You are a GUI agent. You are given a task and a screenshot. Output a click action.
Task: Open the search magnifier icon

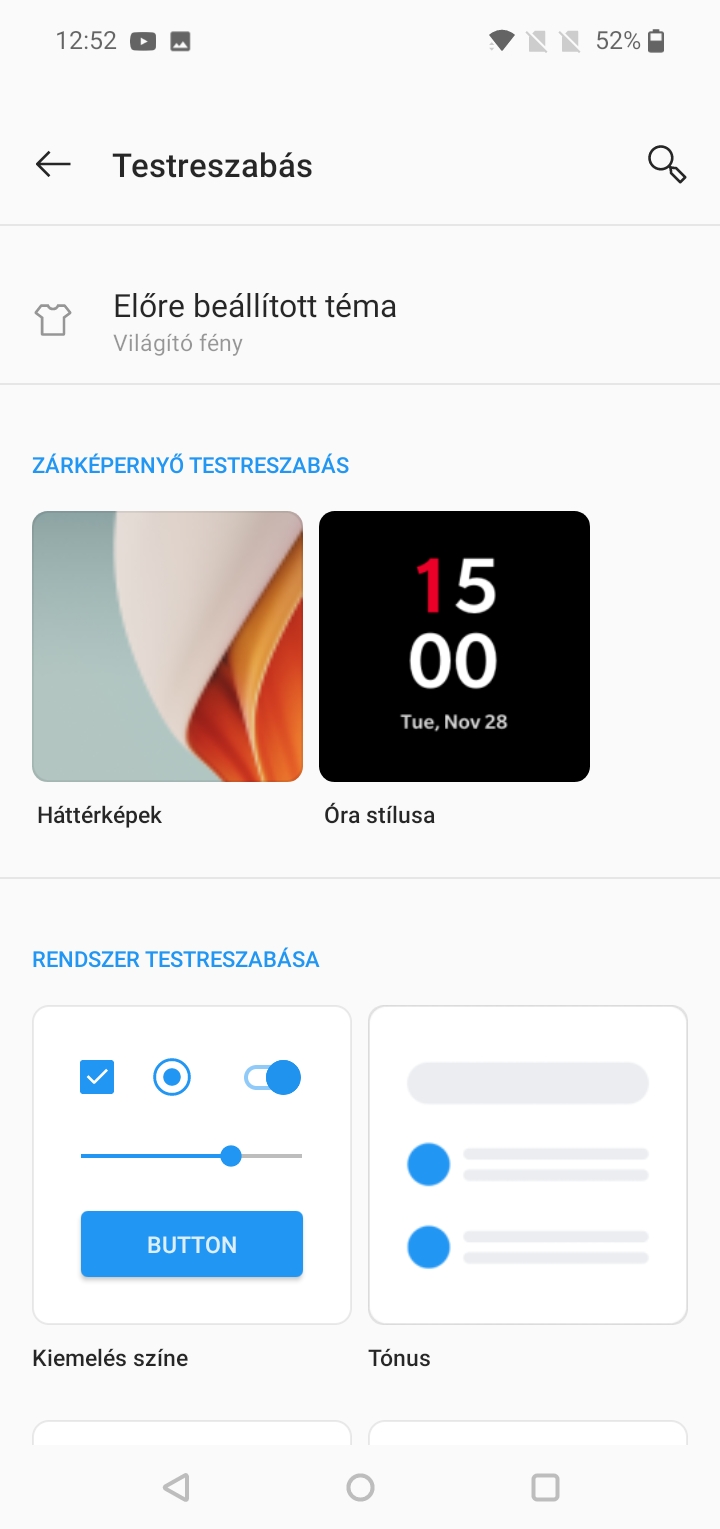point(666,164)
